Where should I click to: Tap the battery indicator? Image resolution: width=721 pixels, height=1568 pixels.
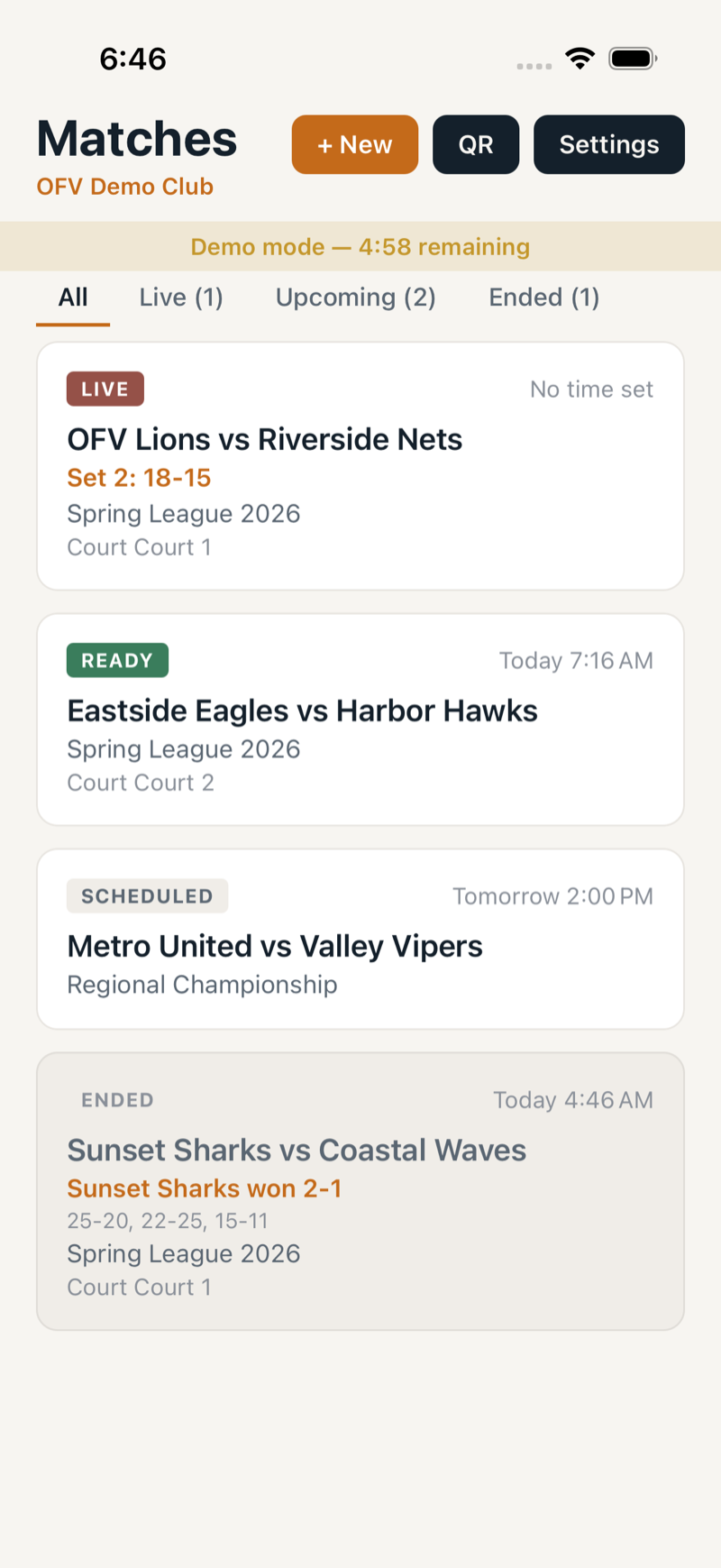coord(632,58)
